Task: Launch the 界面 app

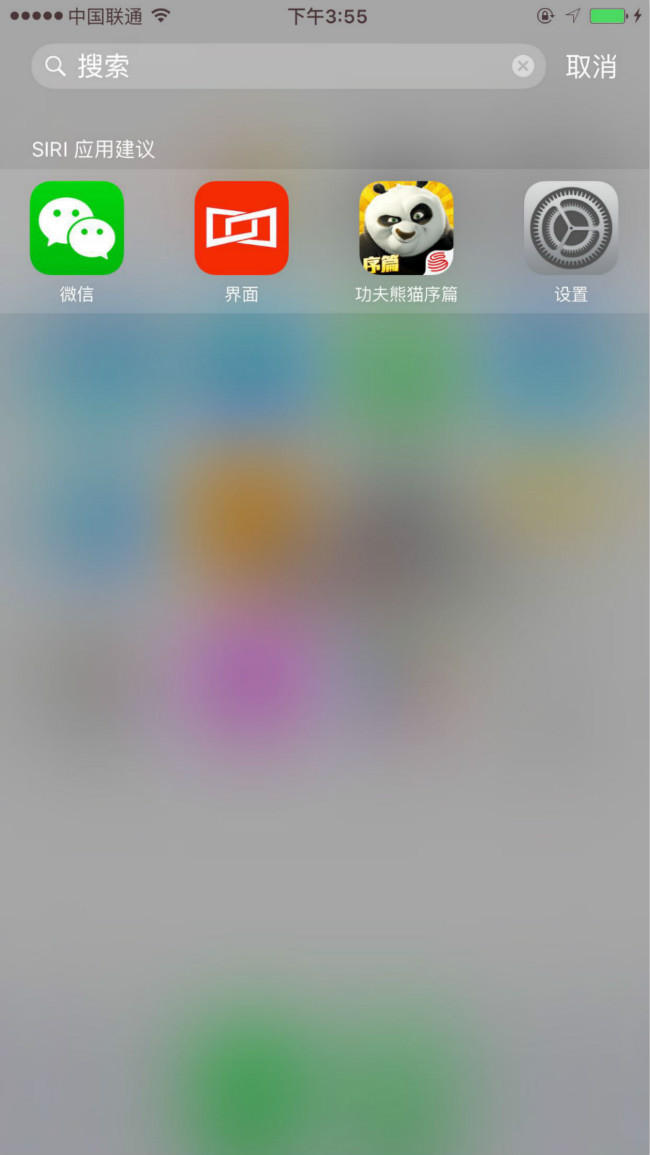Action: pyautogui.click(x=241, y=228)
